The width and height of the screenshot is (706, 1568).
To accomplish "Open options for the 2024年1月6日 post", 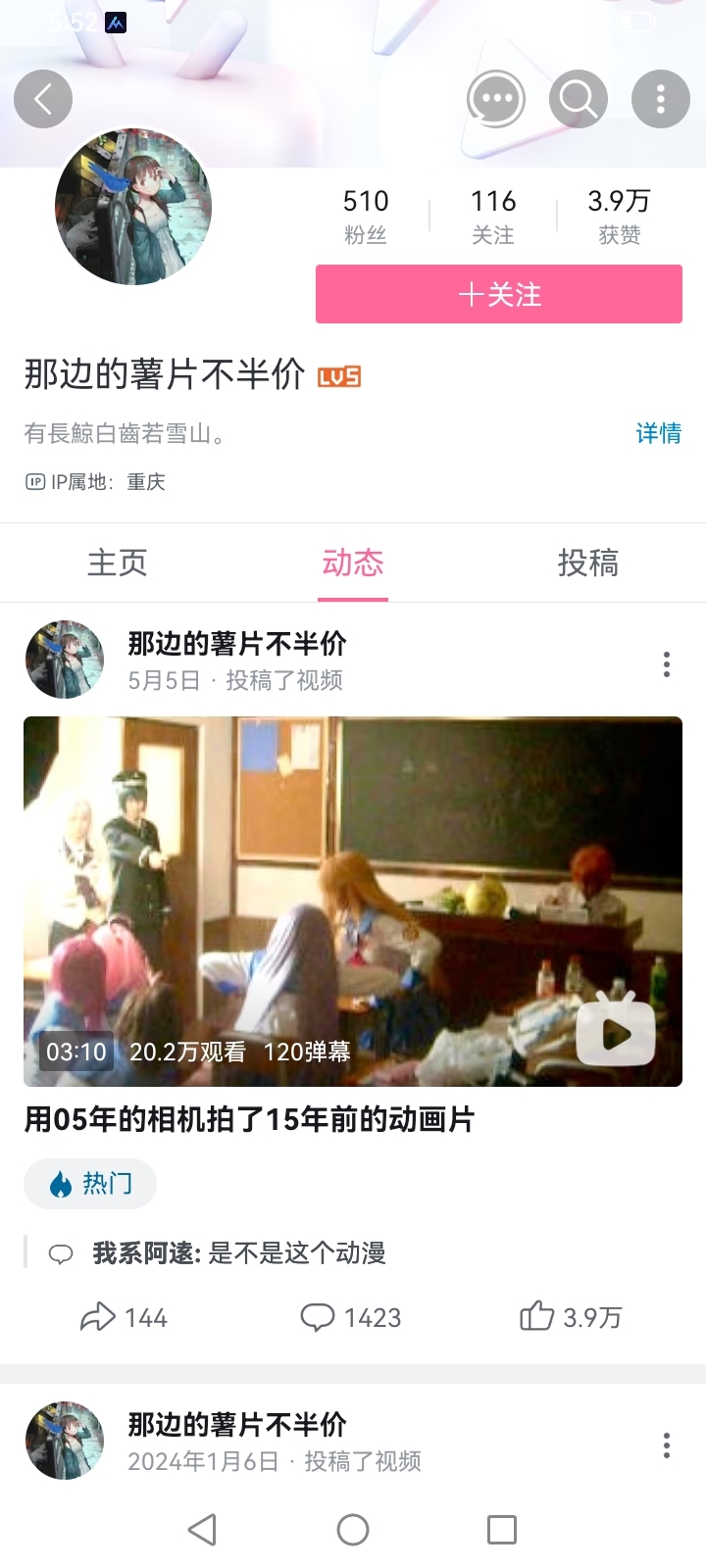I will 667,1445.
